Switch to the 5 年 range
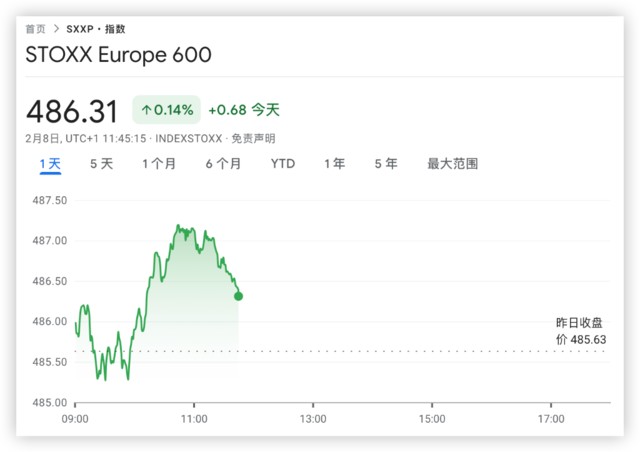This screenshot has width=640, height=452. [385, 163]
